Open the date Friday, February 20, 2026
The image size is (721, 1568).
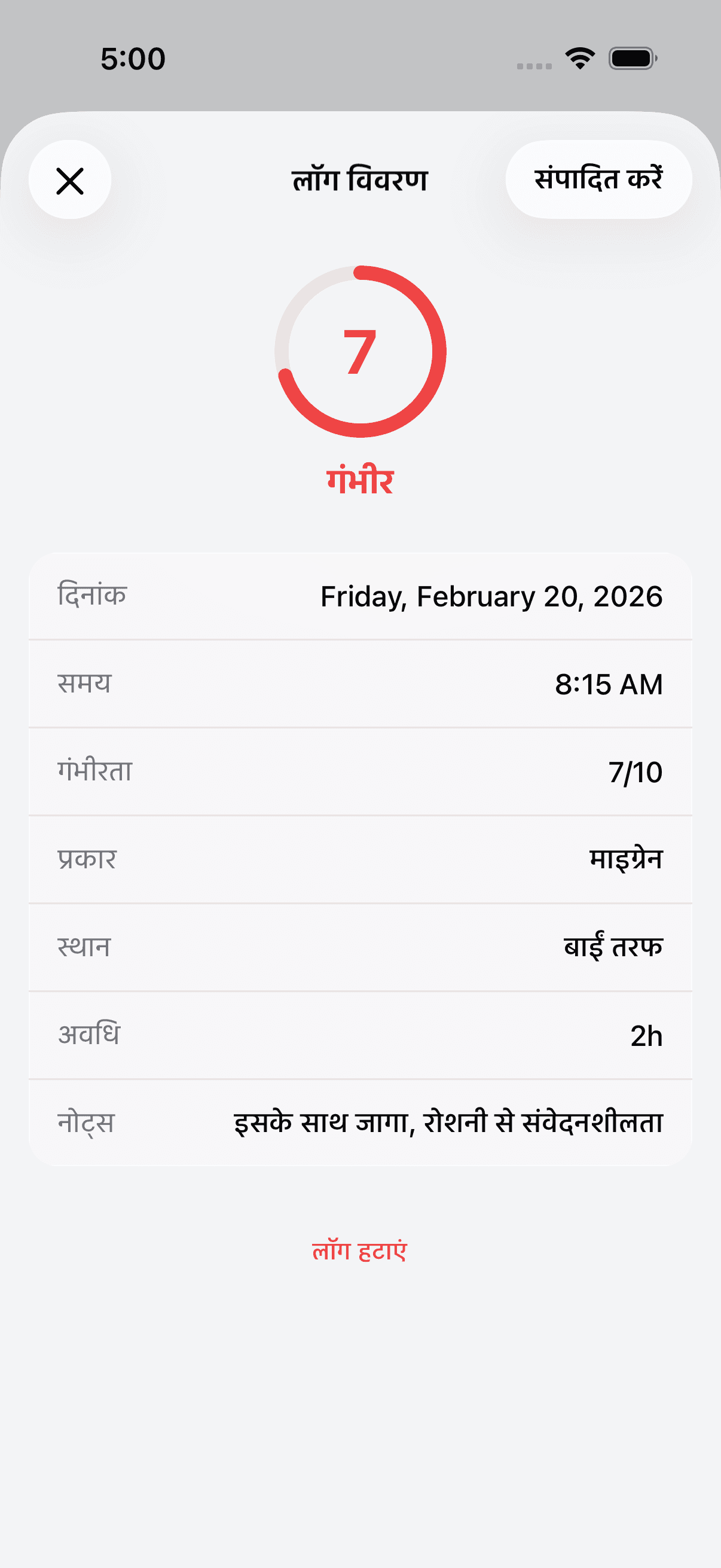491,597
